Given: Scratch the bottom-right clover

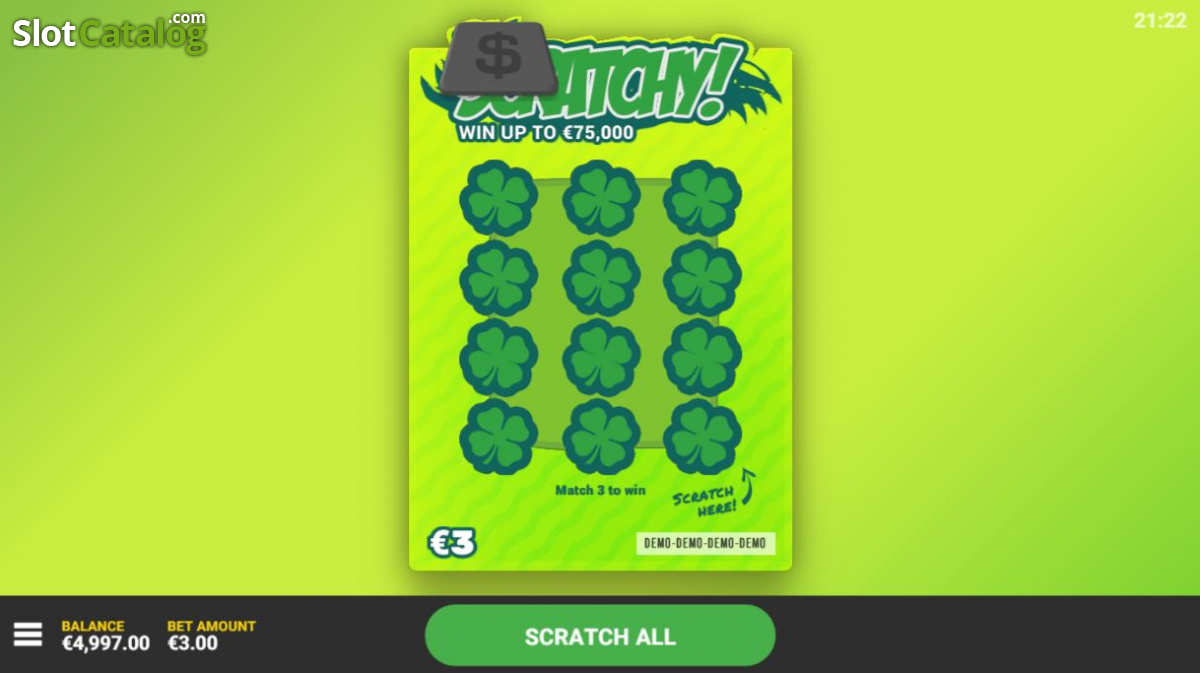Looking at the screenshot, I should click(703, 437).
